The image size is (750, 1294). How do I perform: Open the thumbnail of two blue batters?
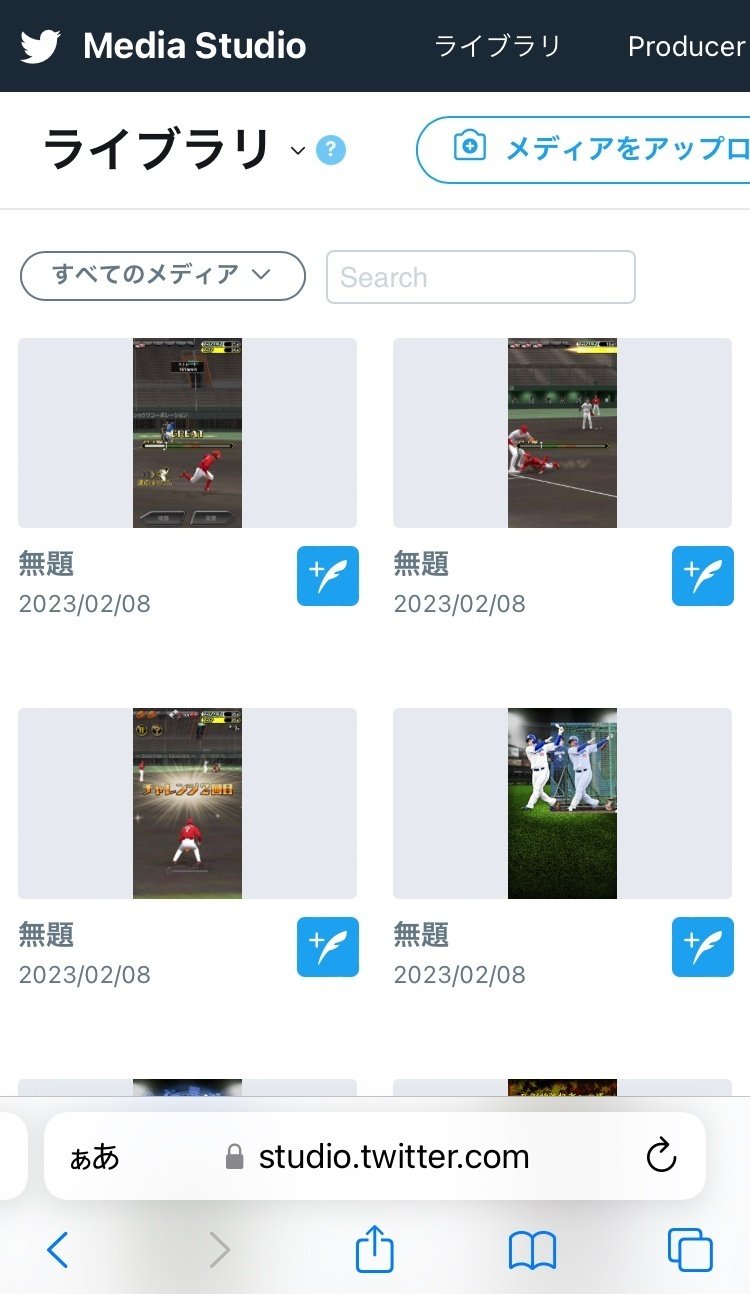coord(562,803)
